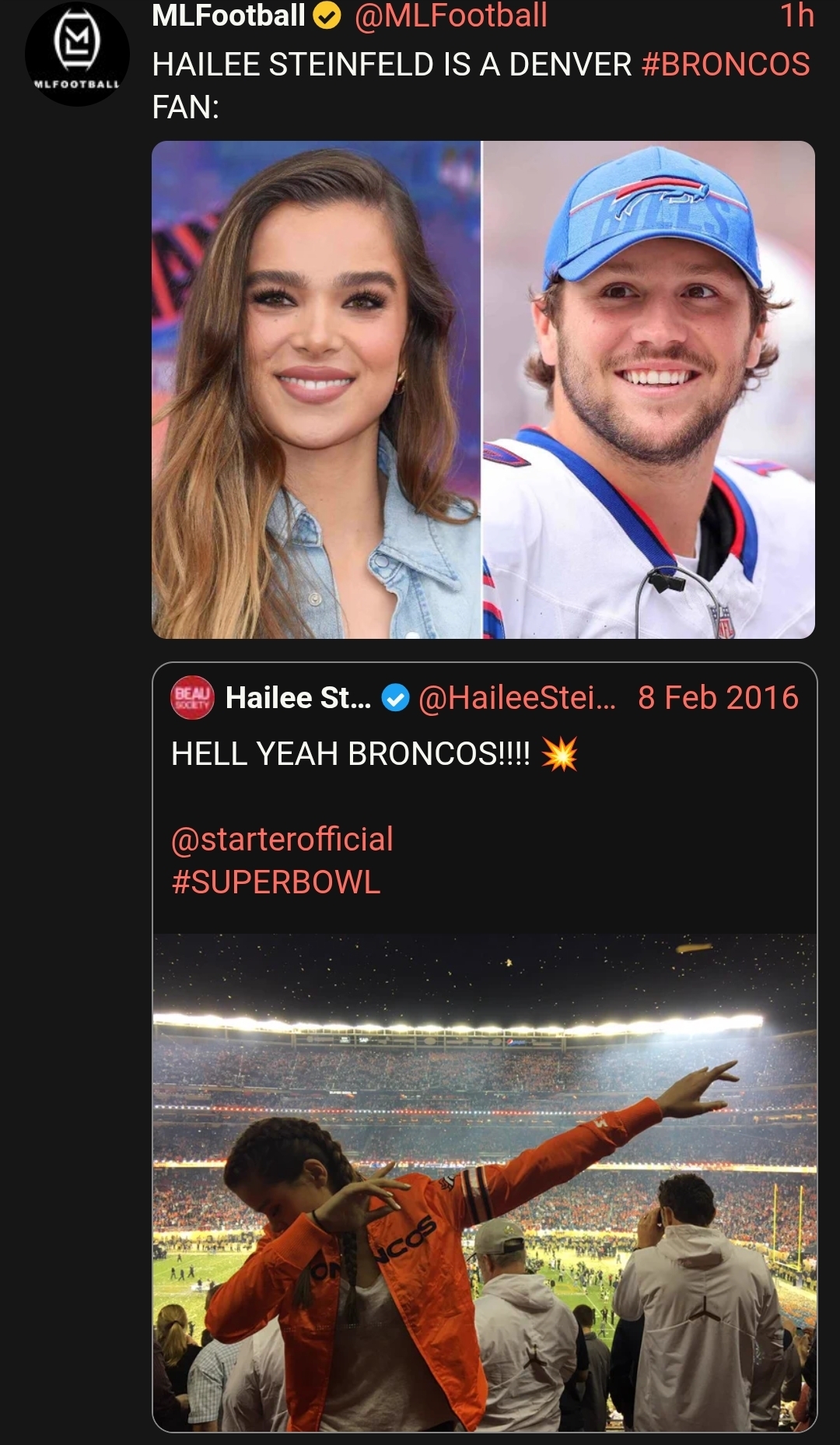The image size is (840, 1445).
Task: Open the #SUPERBOWL hashtag
Action: pyautogui.click(x=276, y=882)
